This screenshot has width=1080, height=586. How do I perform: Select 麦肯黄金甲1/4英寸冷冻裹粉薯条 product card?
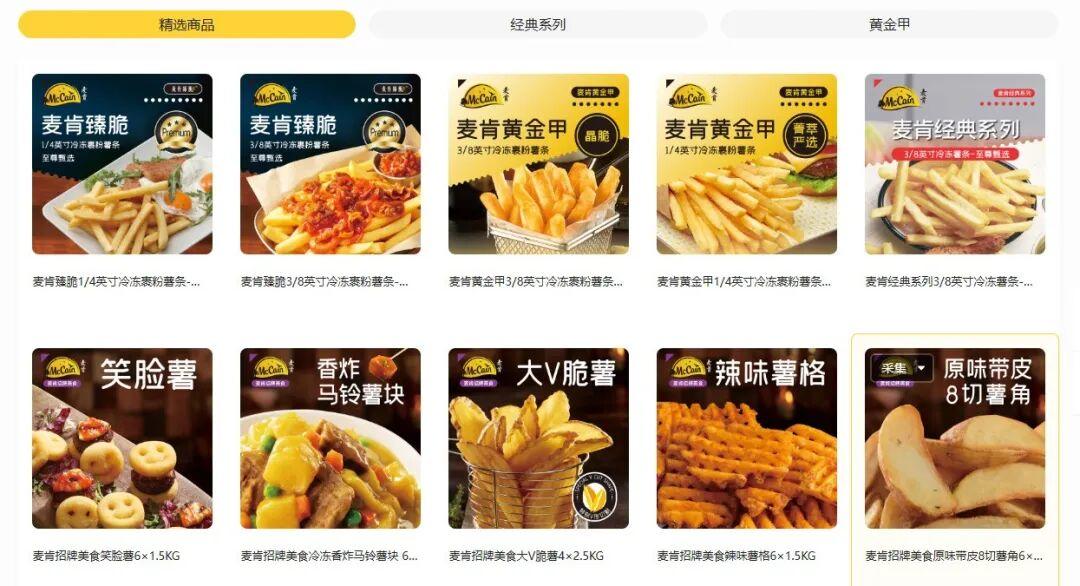746,164
